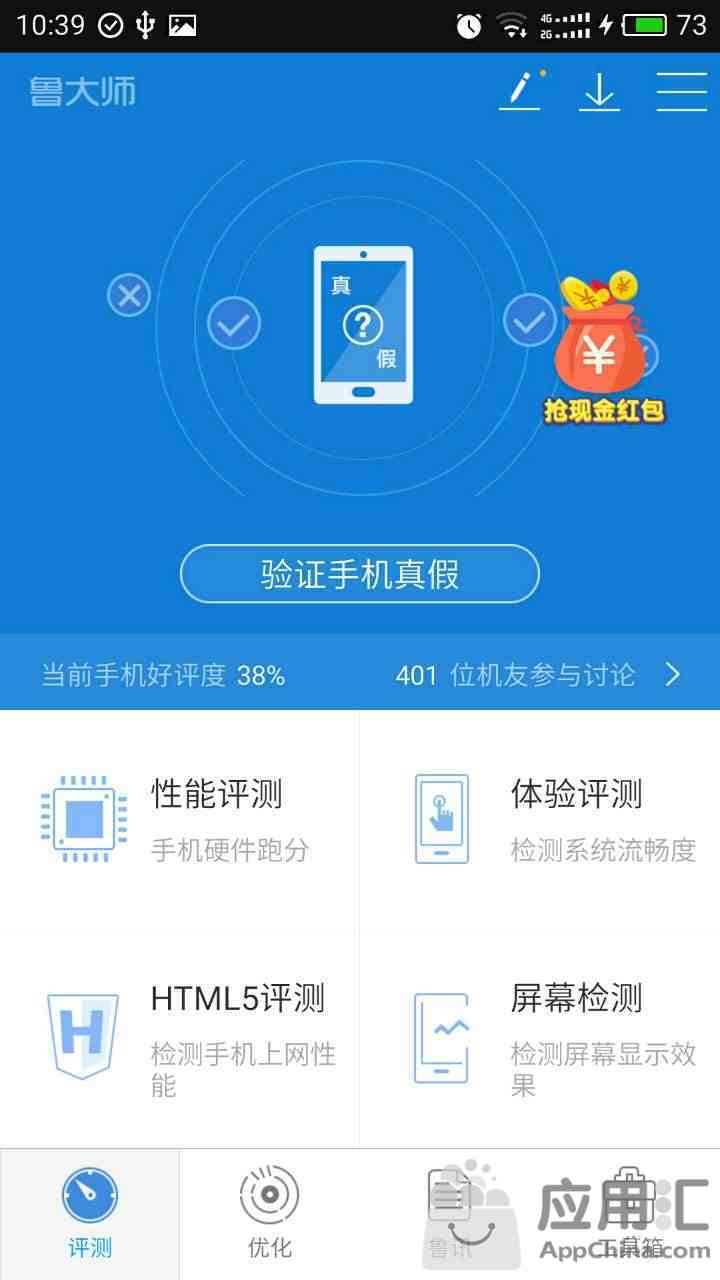The width and height of the screenshot is (720, 1280).
Task: Switch to the 优化 tab
Action: coord(270,1214)
